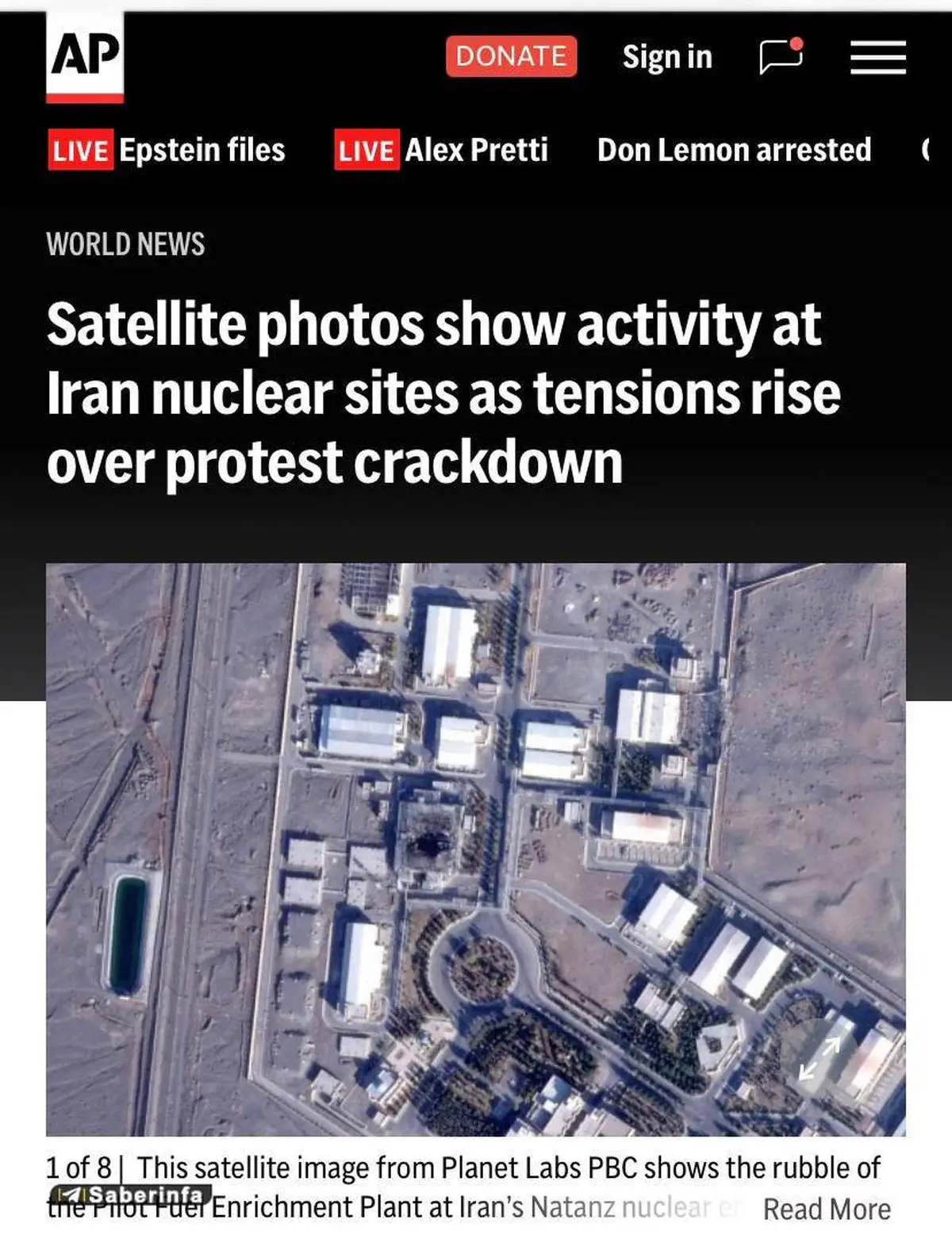Expand the satellite photo to fullscreen
Screen dimensions: 952x1254
pos(820,1058)
